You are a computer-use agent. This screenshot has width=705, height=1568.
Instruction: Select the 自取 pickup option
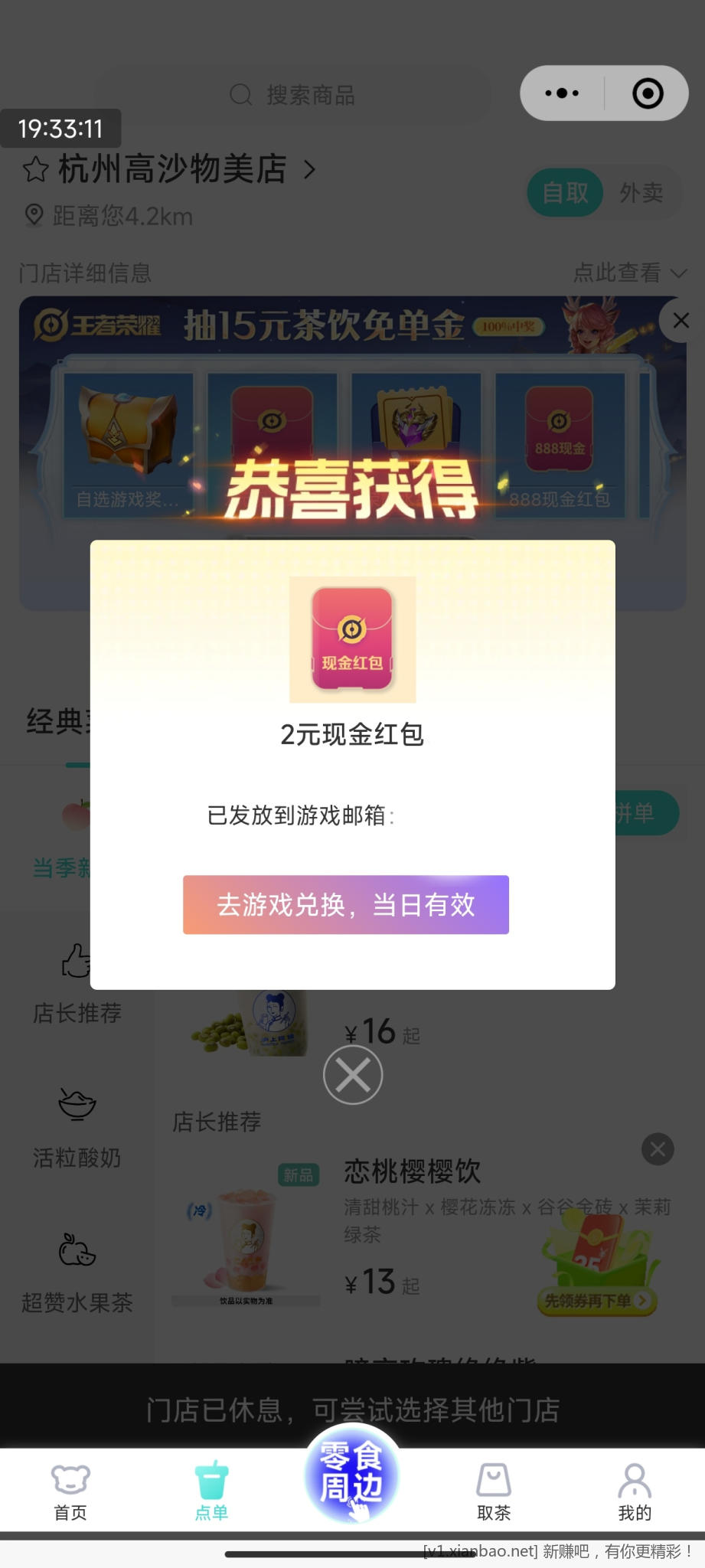(565, 192)
